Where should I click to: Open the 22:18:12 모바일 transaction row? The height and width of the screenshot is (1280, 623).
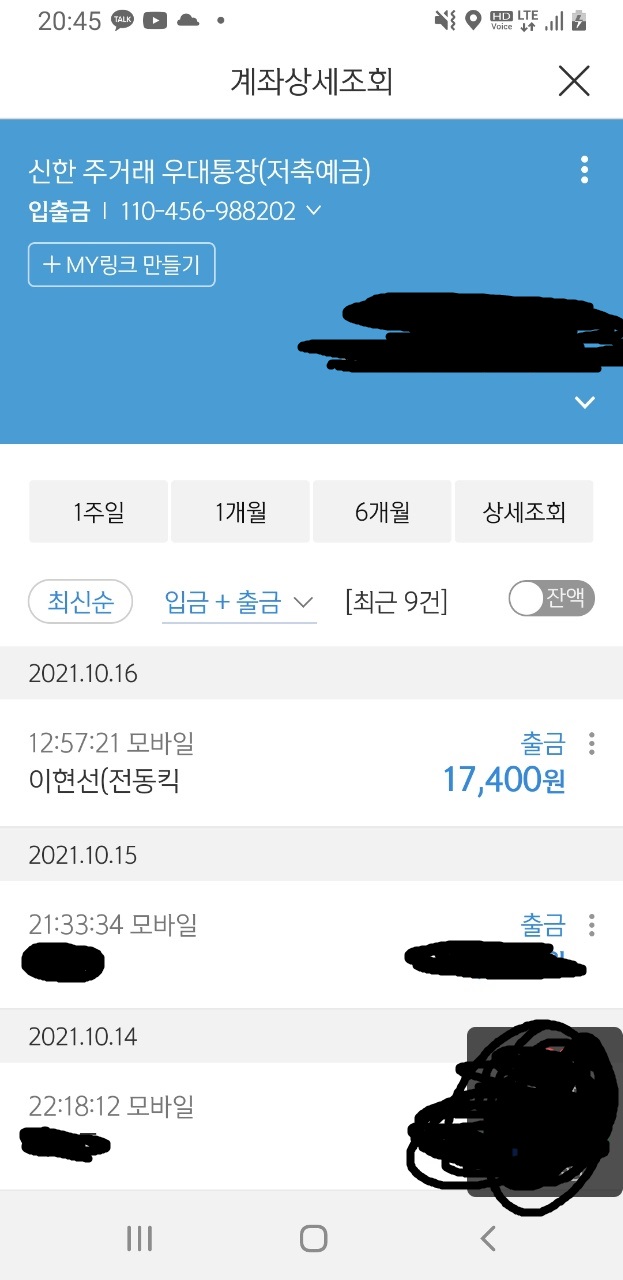click(230, 1125)
